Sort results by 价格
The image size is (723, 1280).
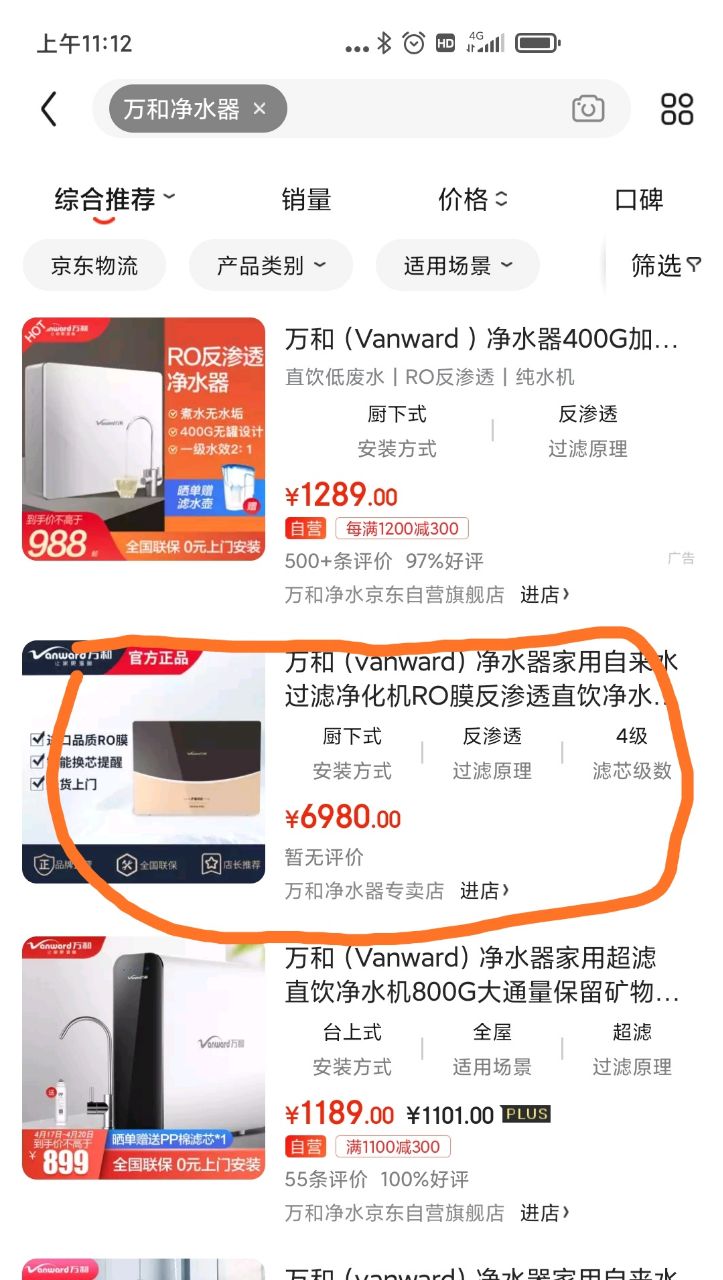point(472,199)
